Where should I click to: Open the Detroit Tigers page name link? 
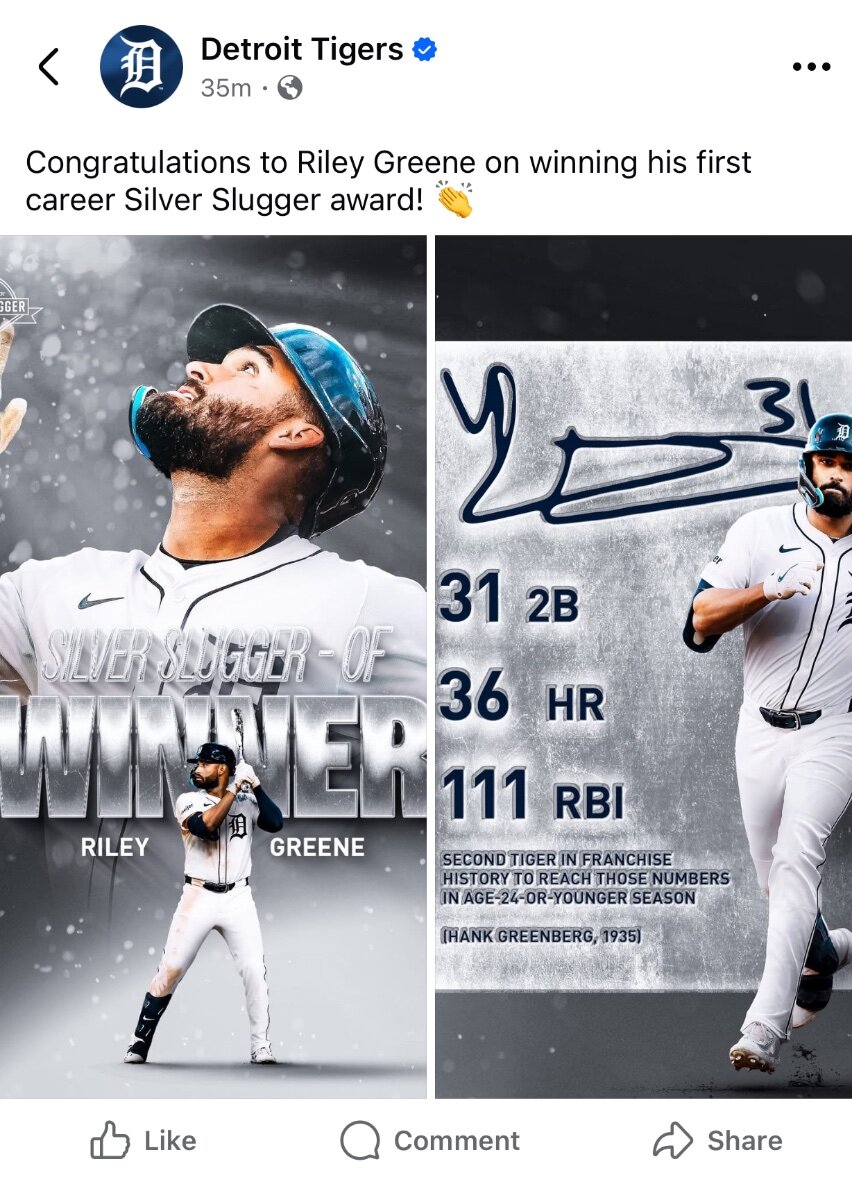tap(302, 49)
